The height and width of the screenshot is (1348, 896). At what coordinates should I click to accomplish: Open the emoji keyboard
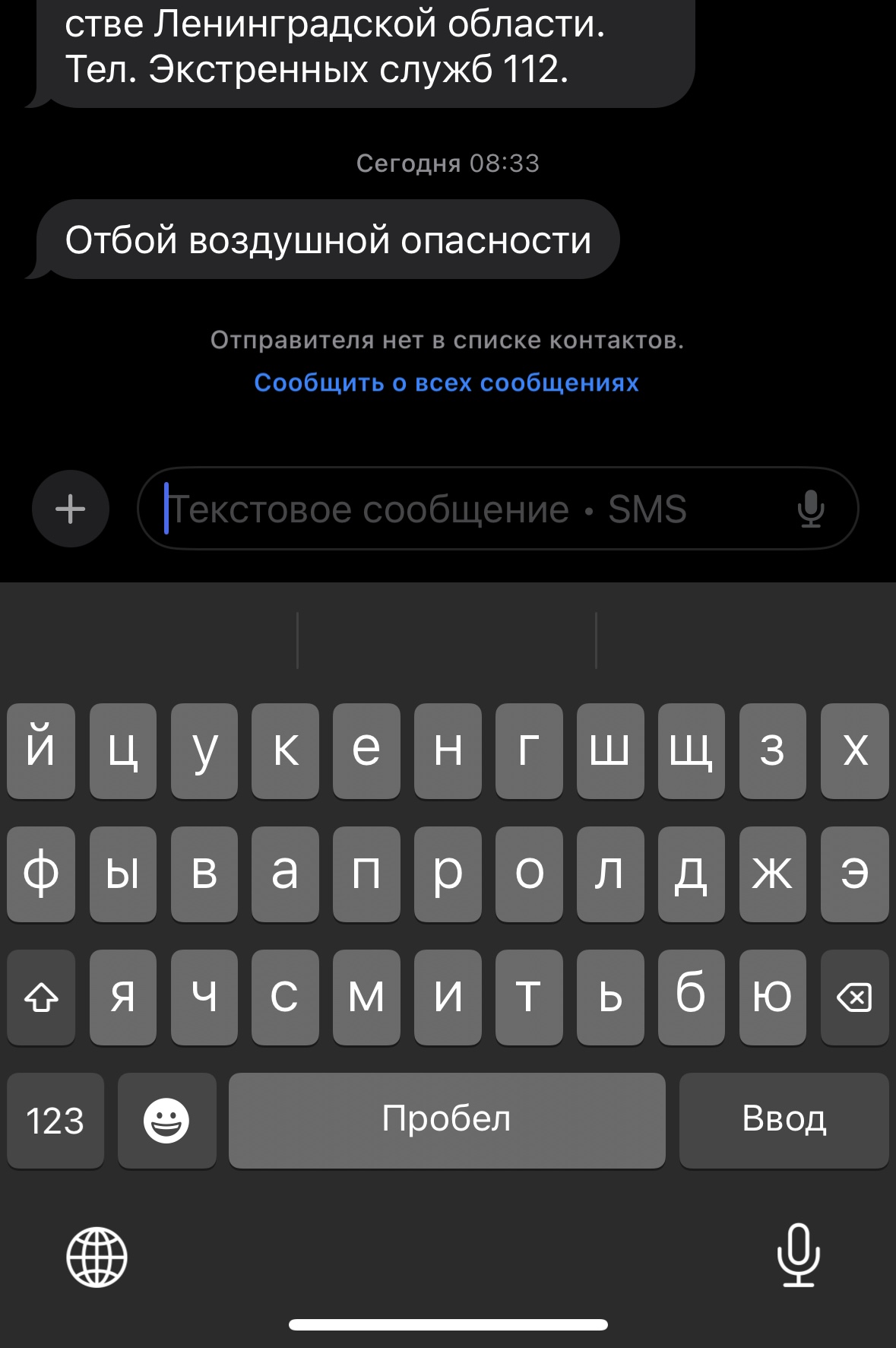[x=166, y=1120]
